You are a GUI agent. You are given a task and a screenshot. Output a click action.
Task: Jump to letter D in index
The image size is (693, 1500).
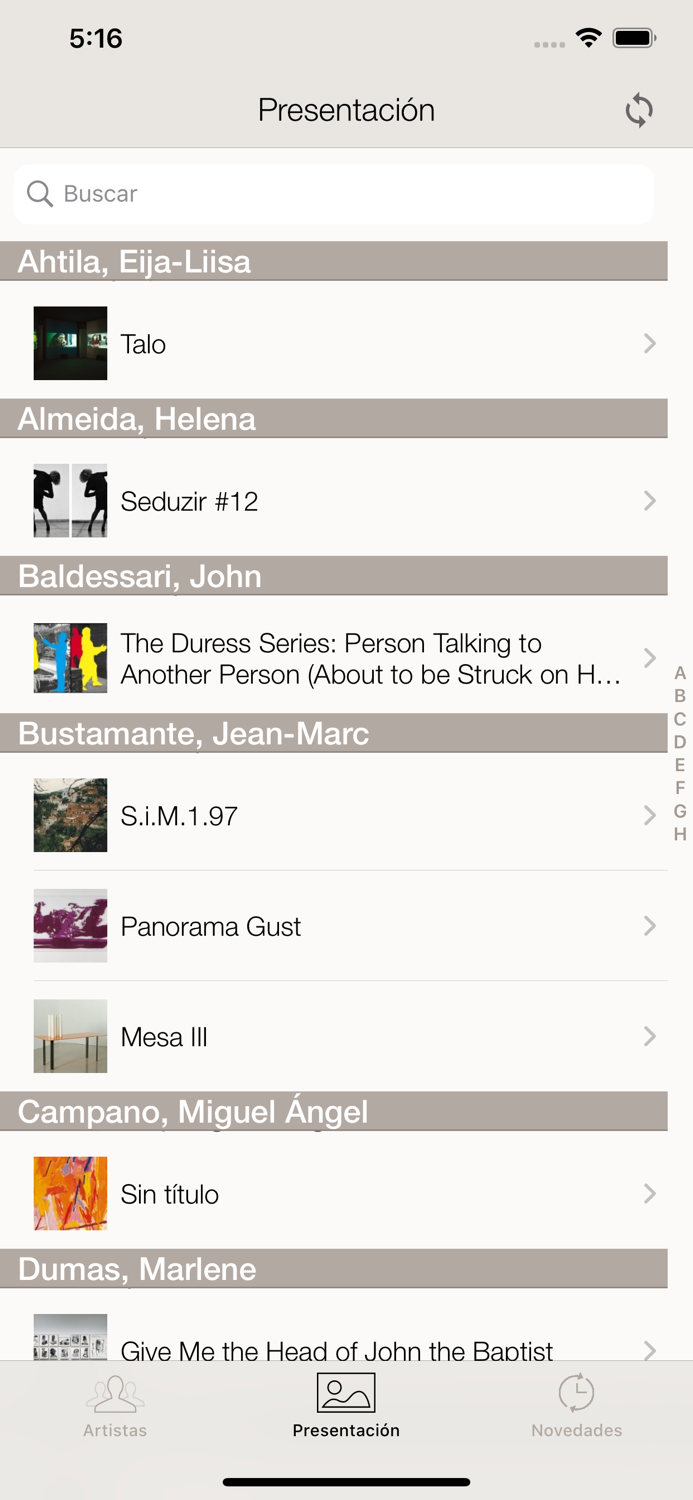click(x=680, y=742)
